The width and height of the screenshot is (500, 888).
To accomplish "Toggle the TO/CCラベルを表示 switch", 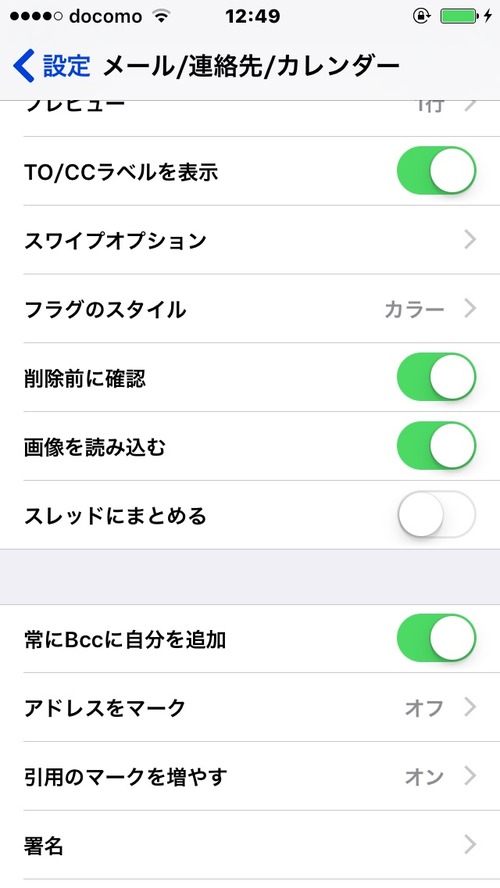I will pos(436,171).
